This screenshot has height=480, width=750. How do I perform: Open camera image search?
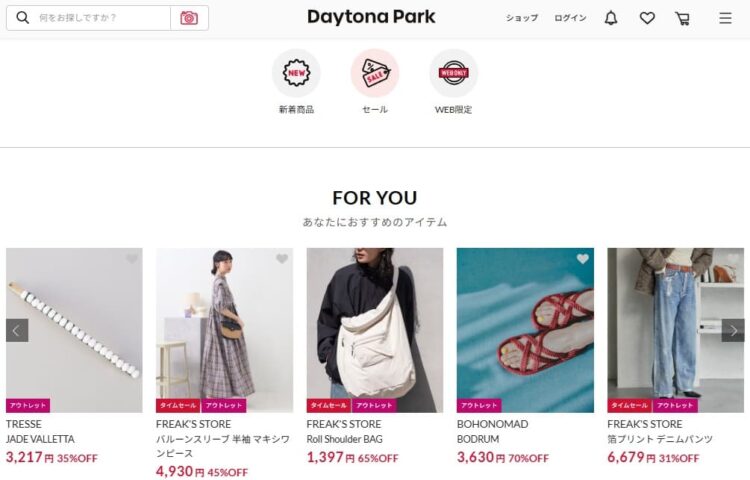pos(189,18)
